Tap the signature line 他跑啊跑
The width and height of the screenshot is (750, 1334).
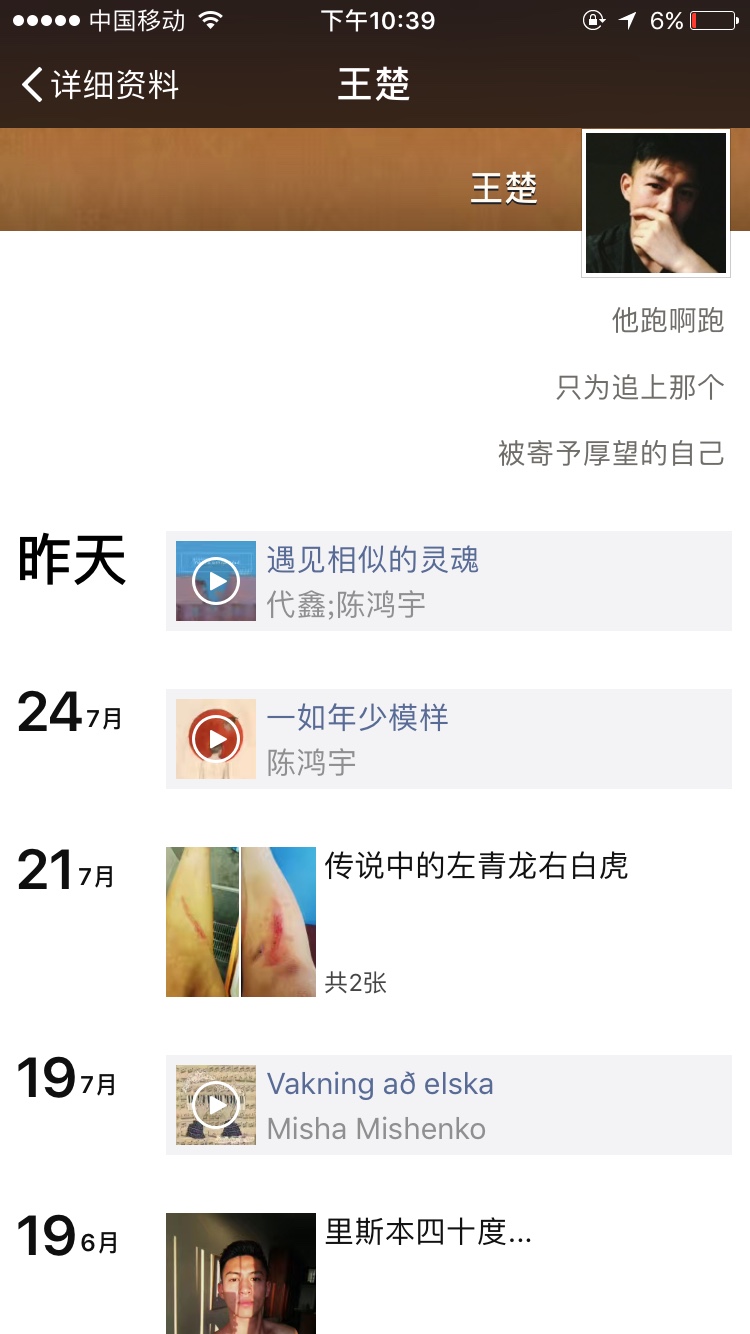coord(668,321)
